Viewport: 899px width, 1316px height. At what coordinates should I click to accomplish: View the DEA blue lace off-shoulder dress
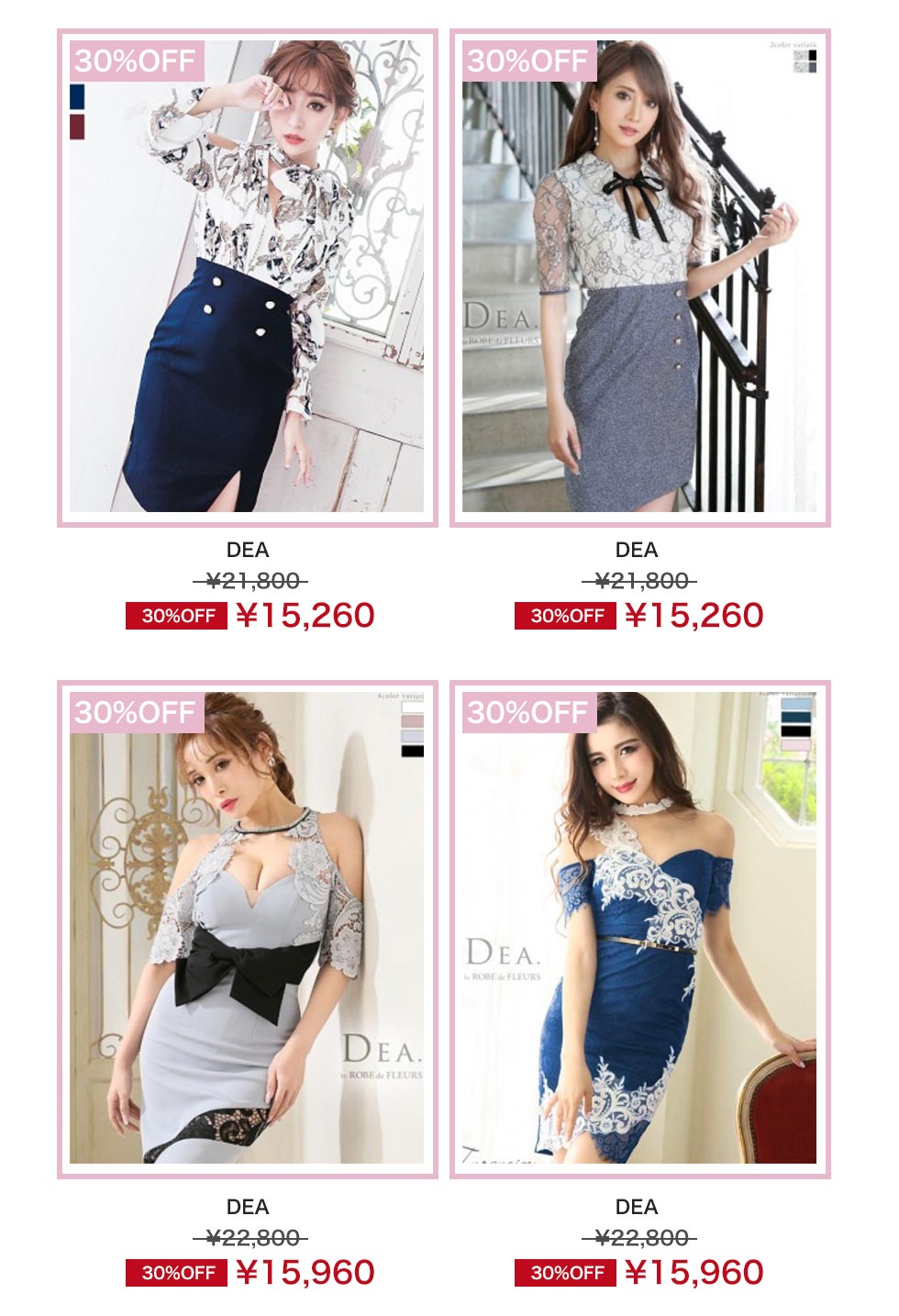[639, 929]
